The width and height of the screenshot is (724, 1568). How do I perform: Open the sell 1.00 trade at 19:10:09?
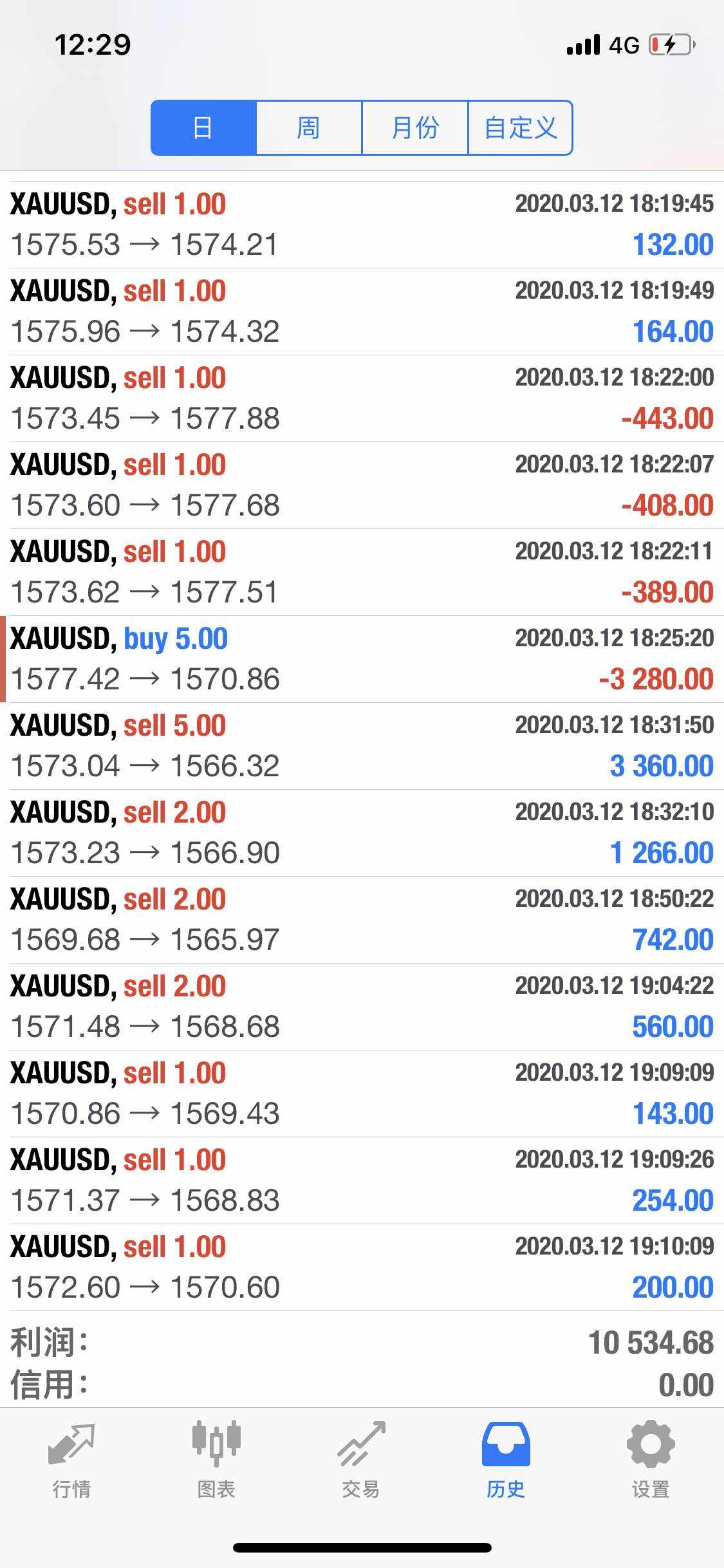point(362,1267)
